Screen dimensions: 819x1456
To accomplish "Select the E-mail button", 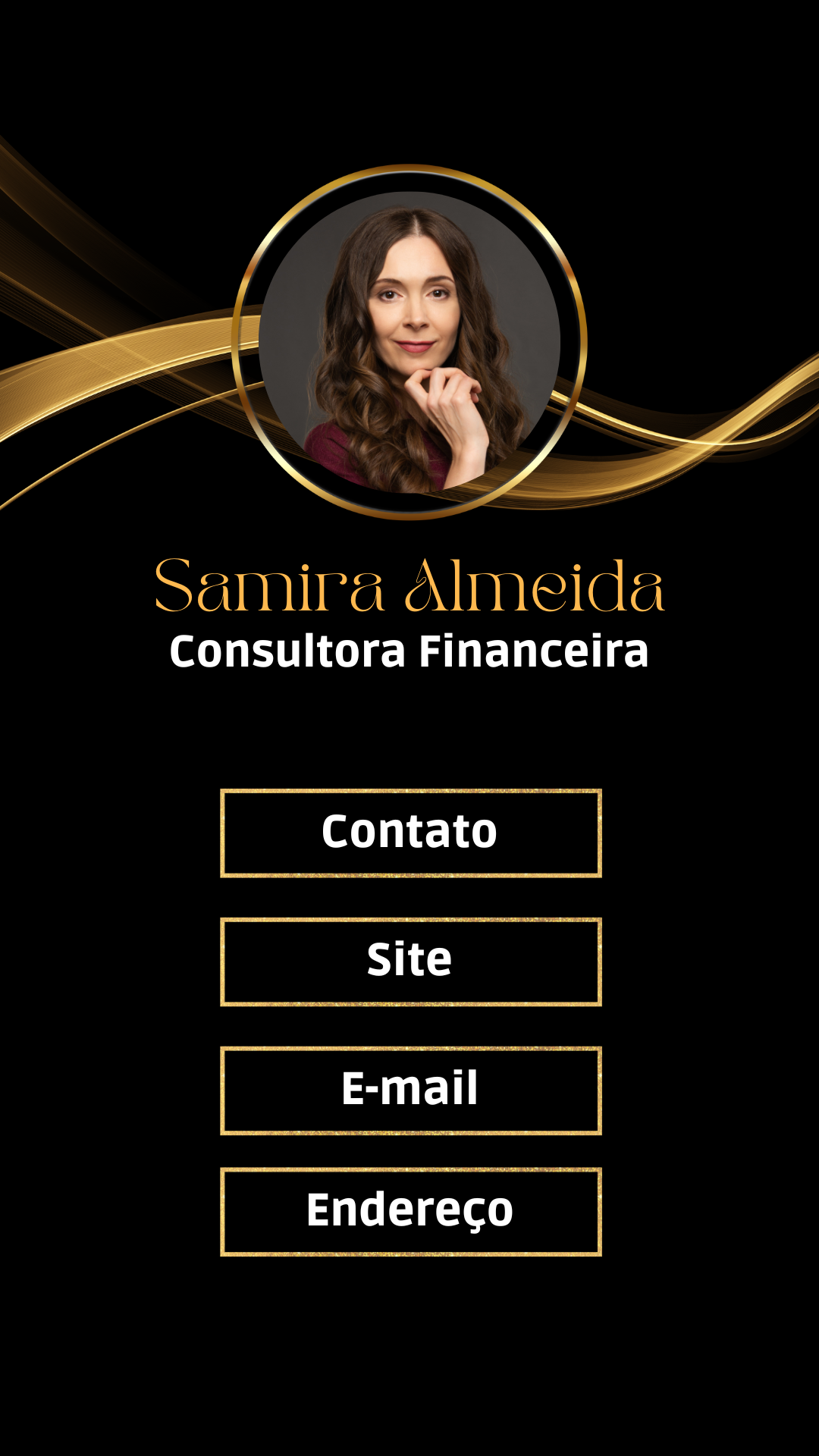I will pos(410,1090).
